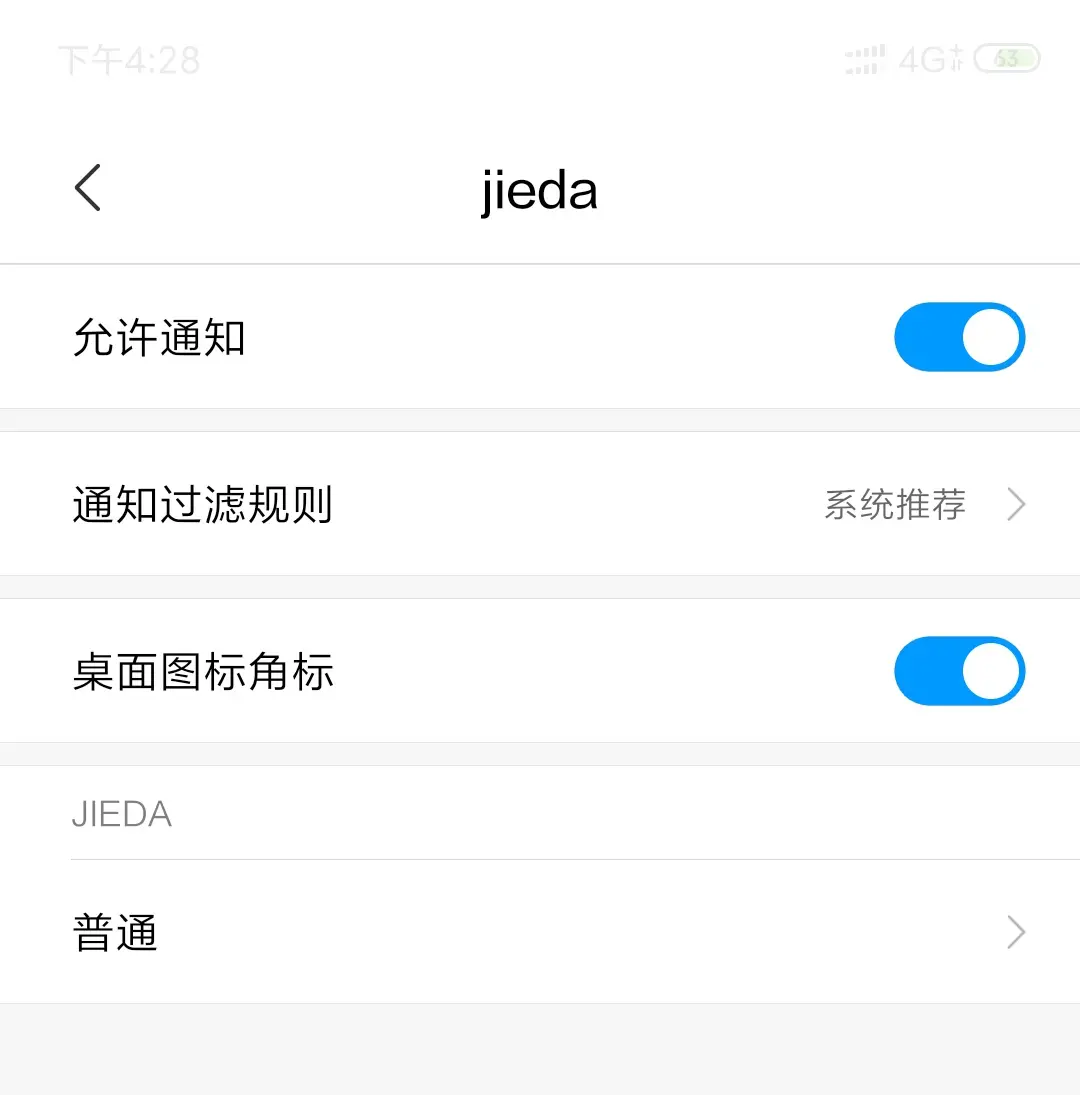Open 通知过滤规则 settings
Image resolution: width=1080 pixels, height=1095 pixels.
click(x=540, y=505)
